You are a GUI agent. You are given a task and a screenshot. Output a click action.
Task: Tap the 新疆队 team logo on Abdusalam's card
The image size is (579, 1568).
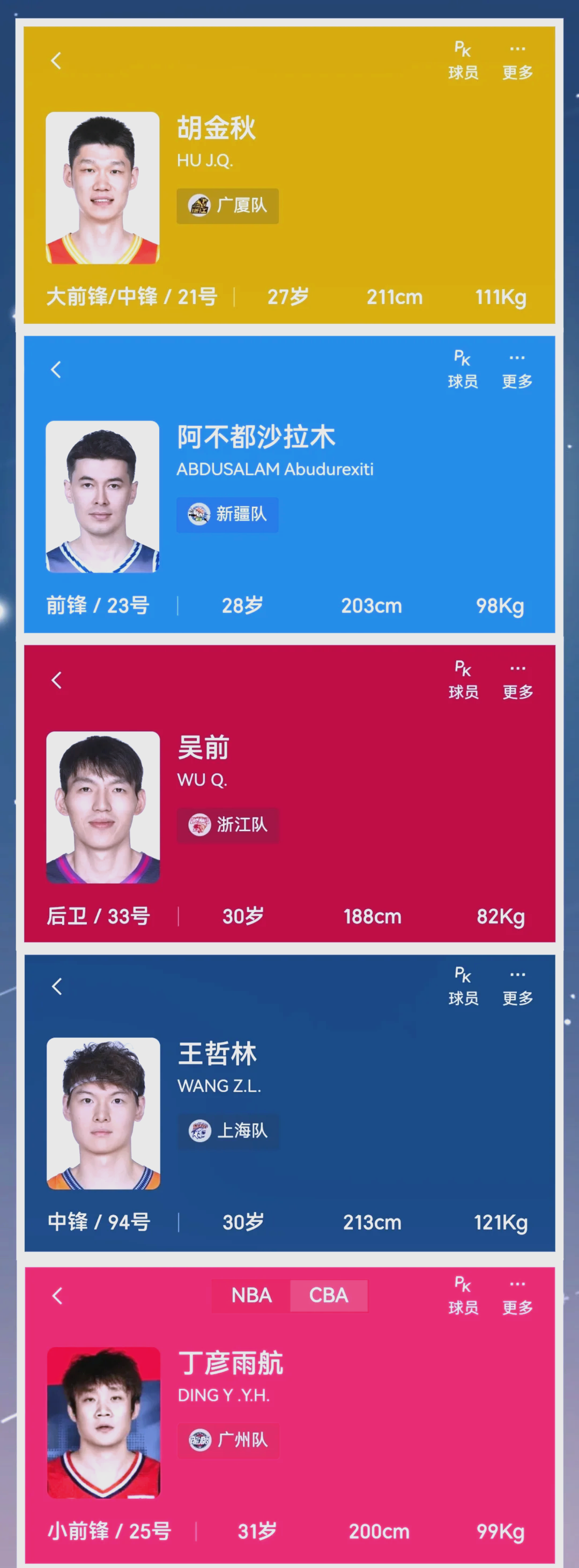pos(199,514)
